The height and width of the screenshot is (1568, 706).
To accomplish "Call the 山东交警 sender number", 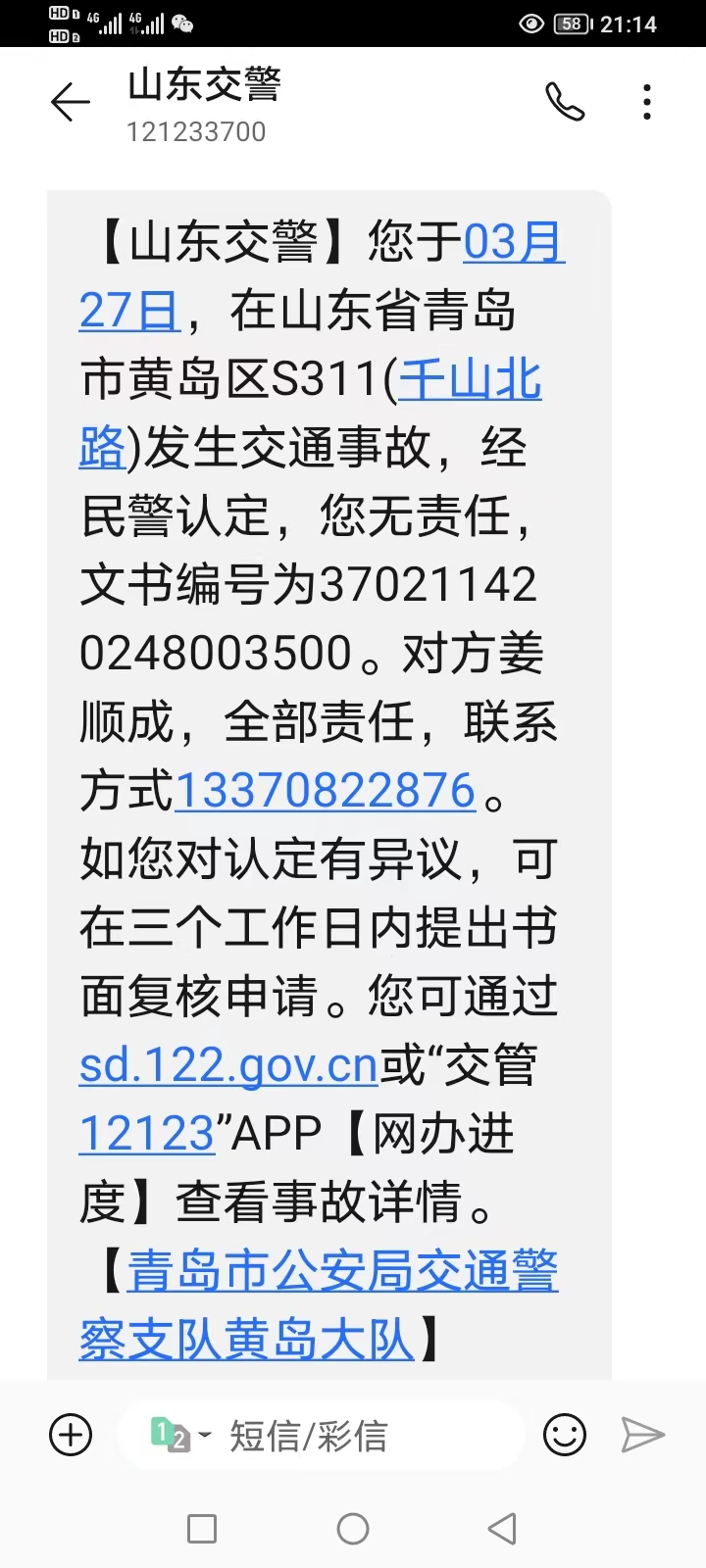I will 565,102.
